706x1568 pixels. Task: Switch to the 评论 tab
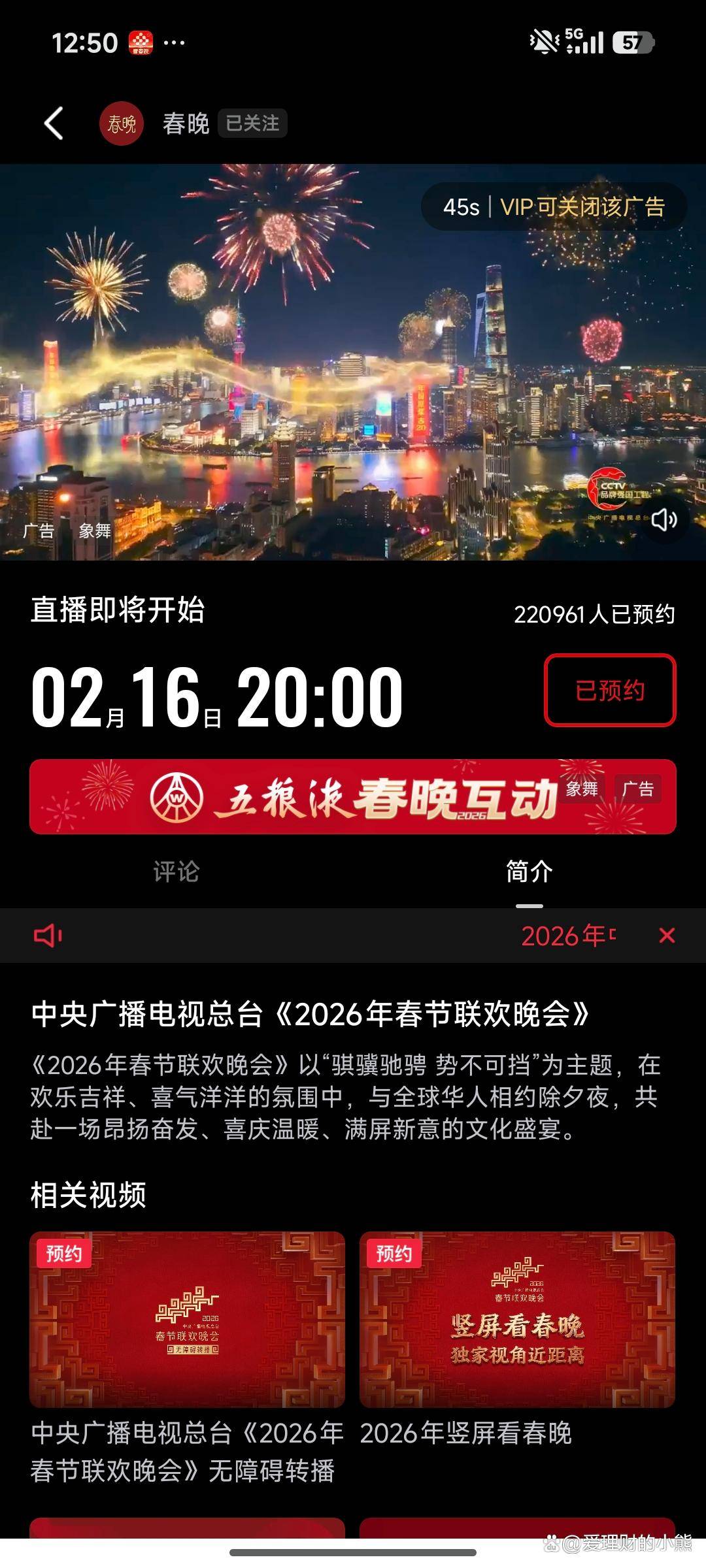pyautogui.click(x=176, y=872)
